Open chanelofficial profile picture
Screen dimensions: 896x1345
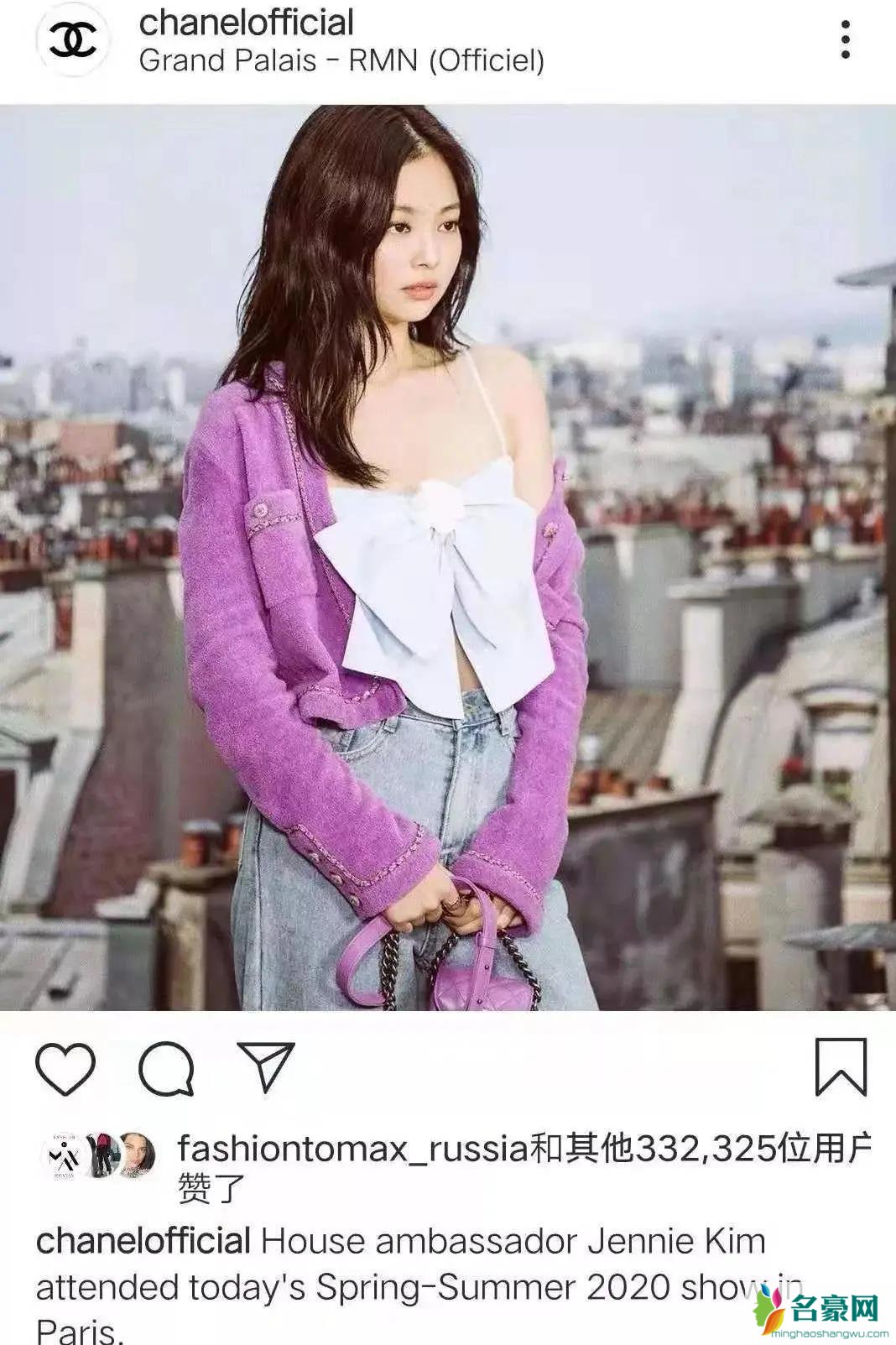73,39
